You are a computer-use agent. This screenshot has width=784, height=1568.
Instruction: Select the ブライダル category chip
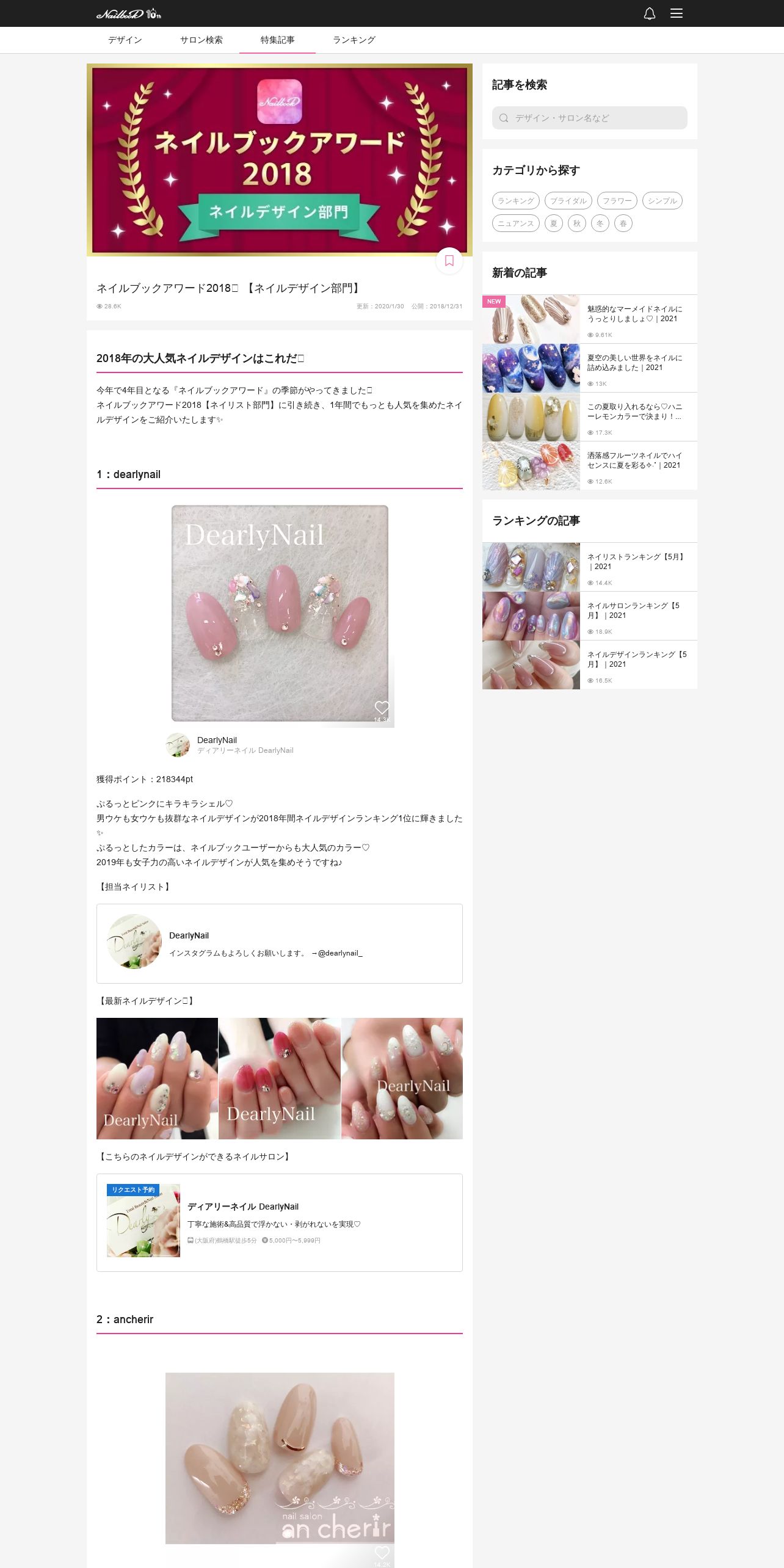(568, 201)
